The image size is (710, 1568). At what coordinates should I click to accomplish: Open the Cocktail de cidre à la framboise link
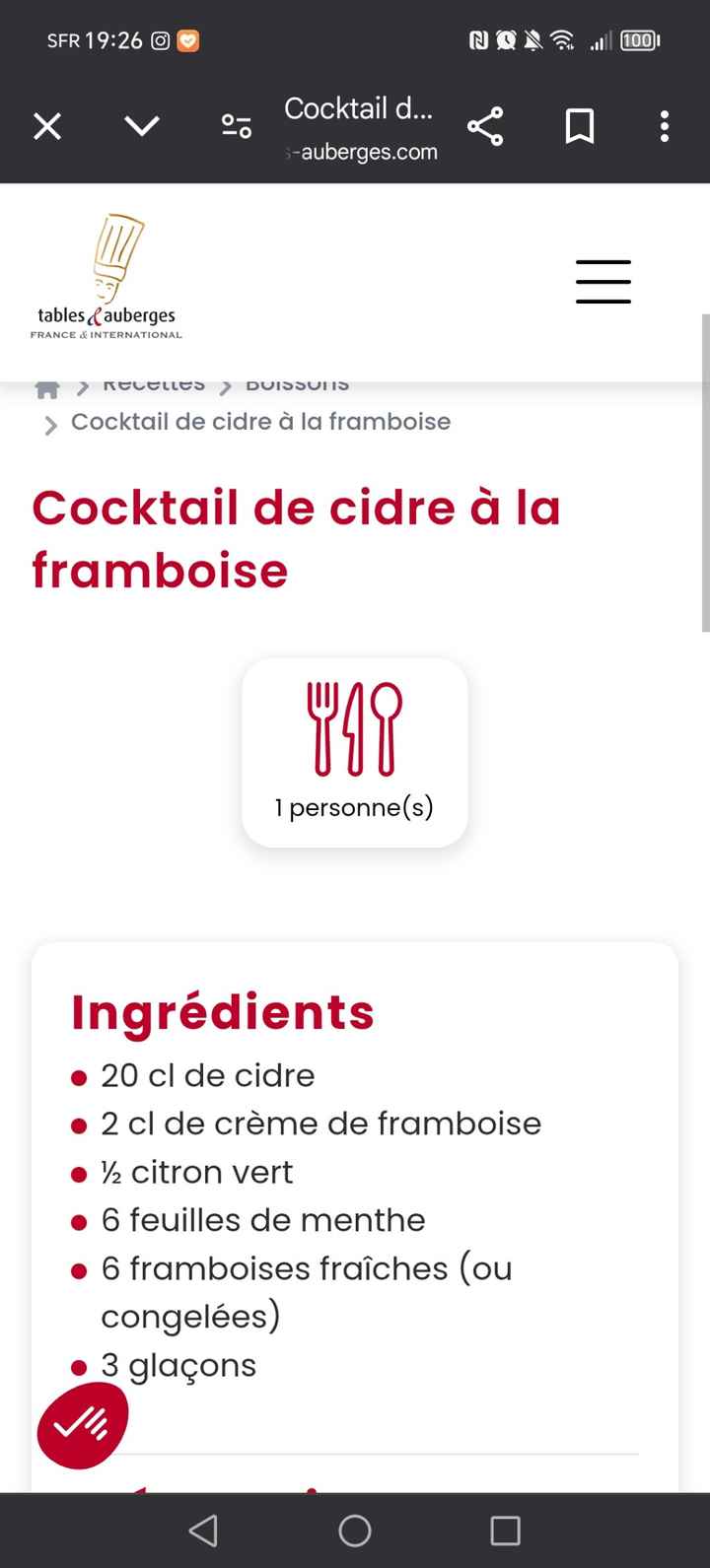pyautogui.click(x=260, y=422)
